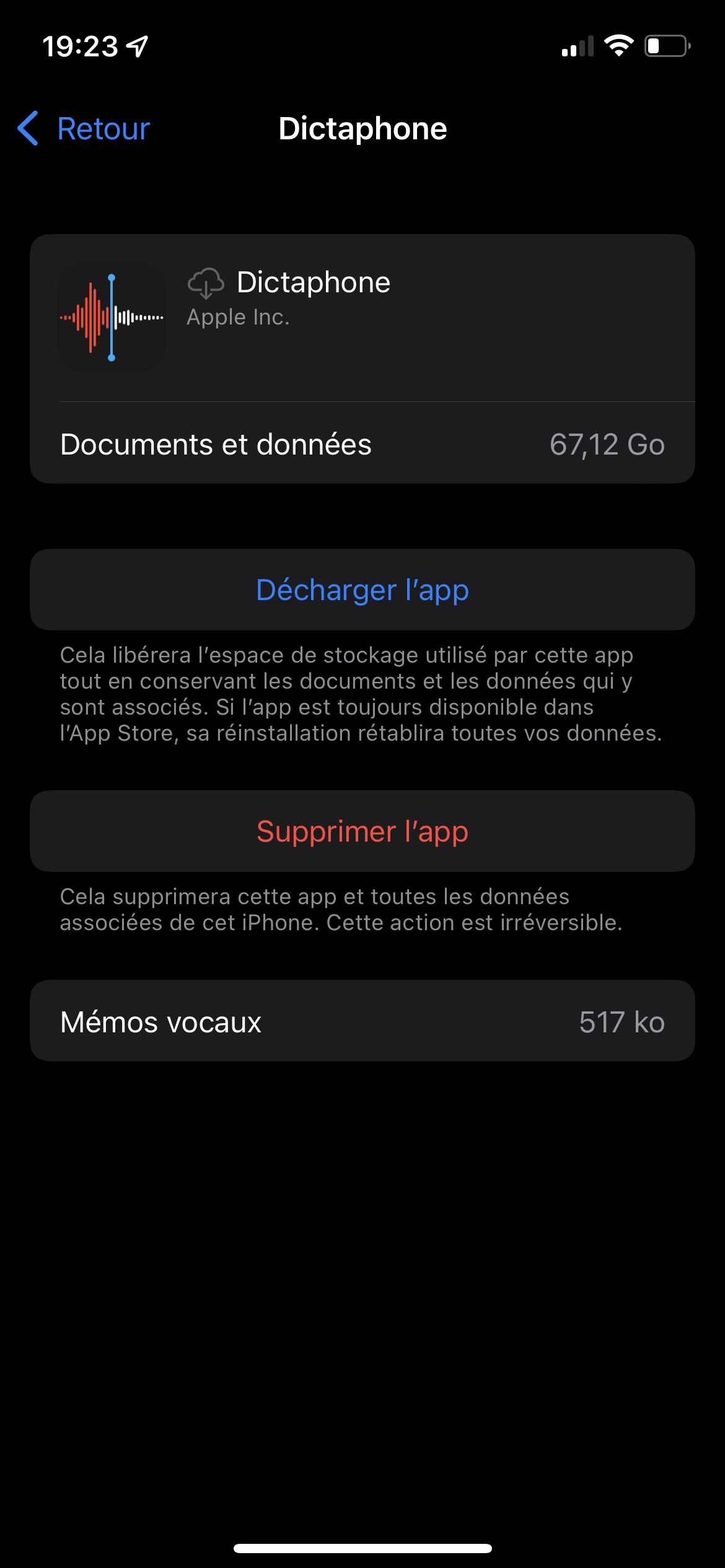This screenshot has width=725, height=1568.
Task: Tap Décharger l'app to offload Dictaphone
Action: pyautogui.click(x=362, y=590)
